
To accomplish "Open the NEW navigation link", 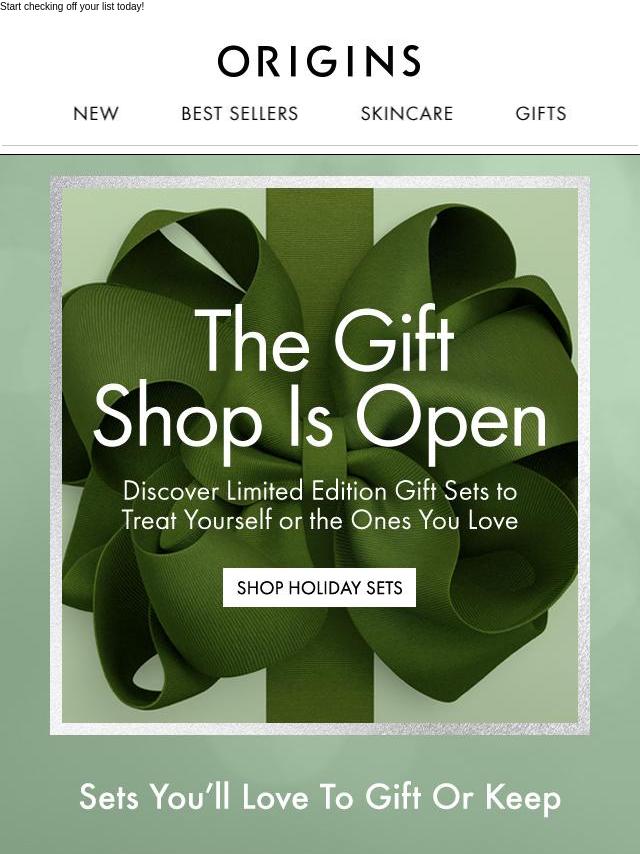I will [x=96, y=114].
